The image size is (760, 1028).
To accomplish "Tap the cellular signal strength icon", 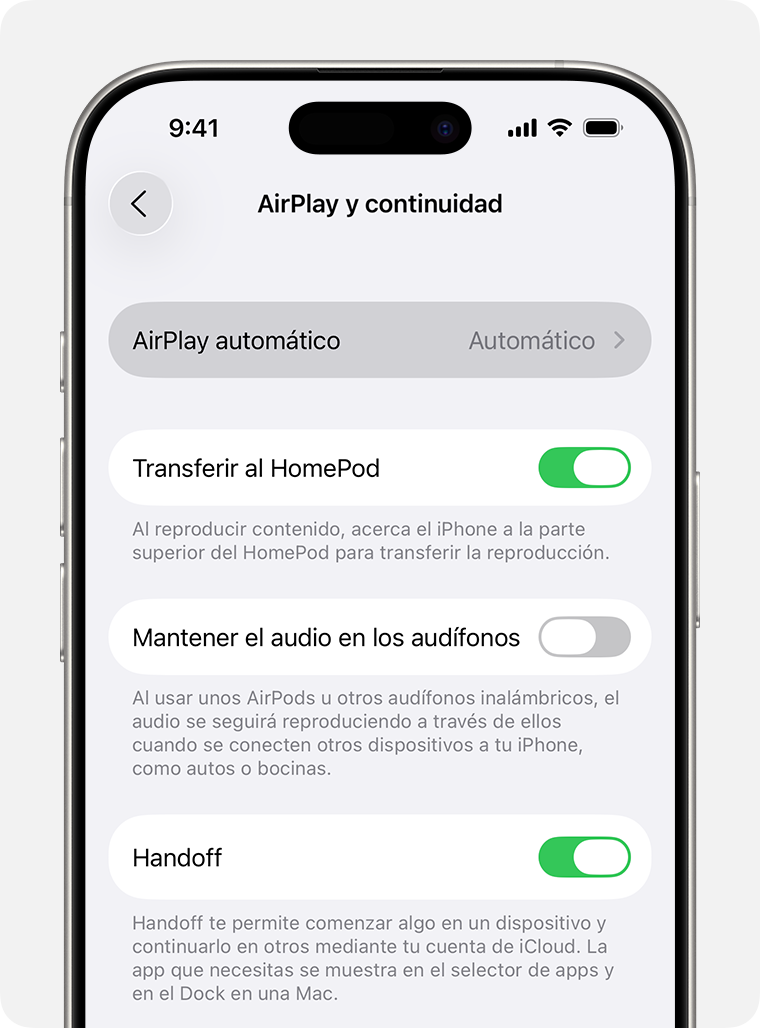I will click(521, 127).
